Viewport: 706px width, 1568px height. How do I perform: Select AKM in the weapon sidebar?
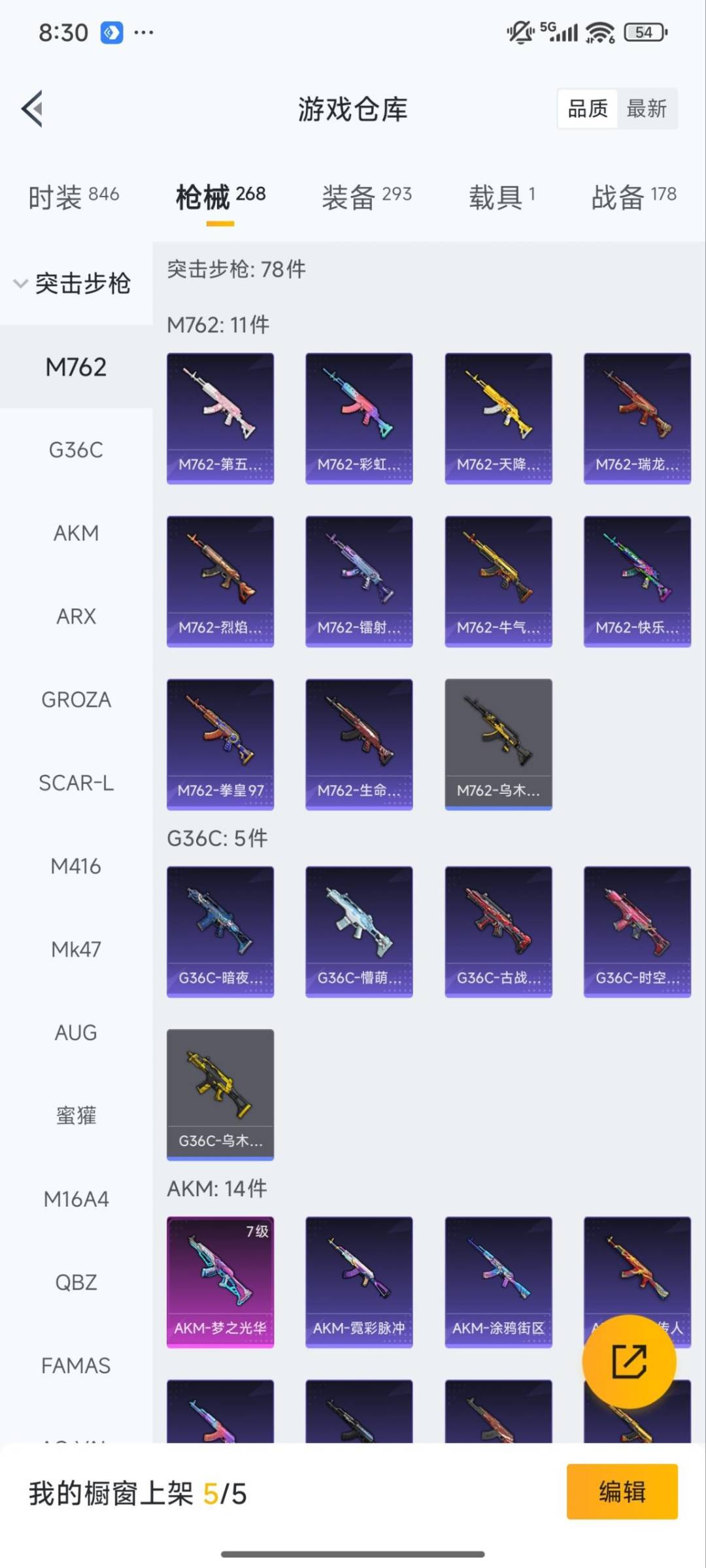pyautogui.click(x=76, y=533)
